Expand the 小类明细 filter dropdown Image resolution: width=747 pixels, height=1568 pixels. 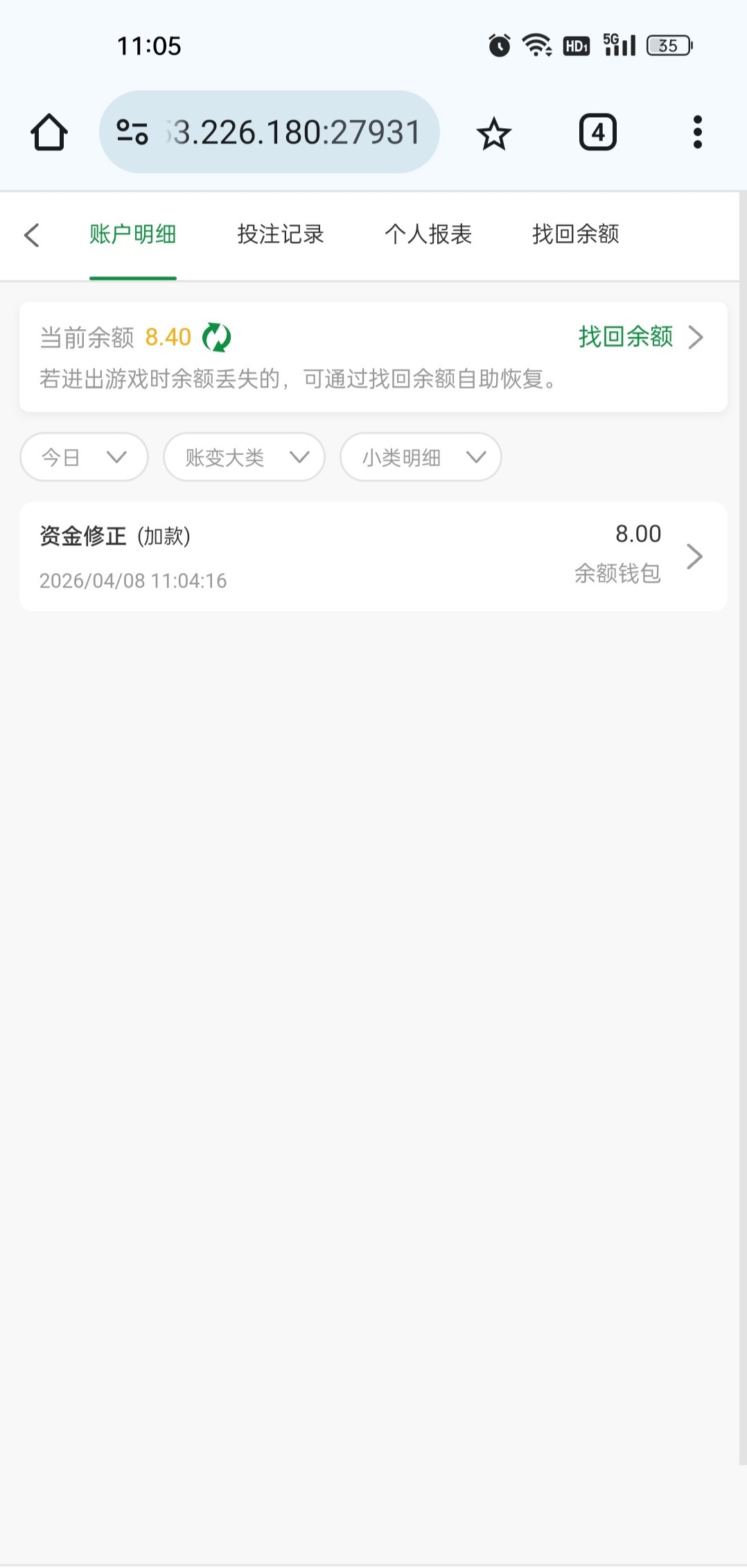pyautogui.click(x=421, y=457)
